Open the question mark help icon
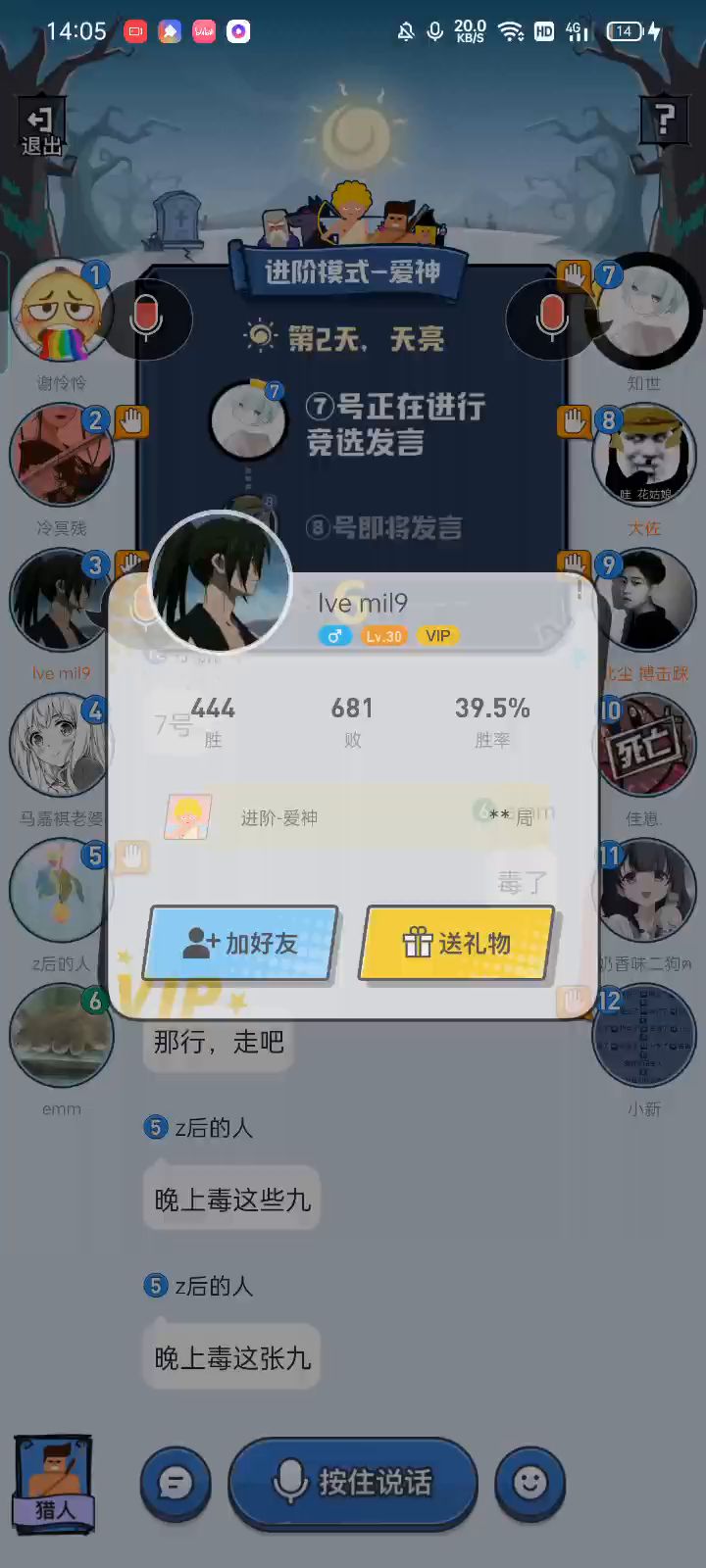 pyautogui.click(x=664, y=121)
